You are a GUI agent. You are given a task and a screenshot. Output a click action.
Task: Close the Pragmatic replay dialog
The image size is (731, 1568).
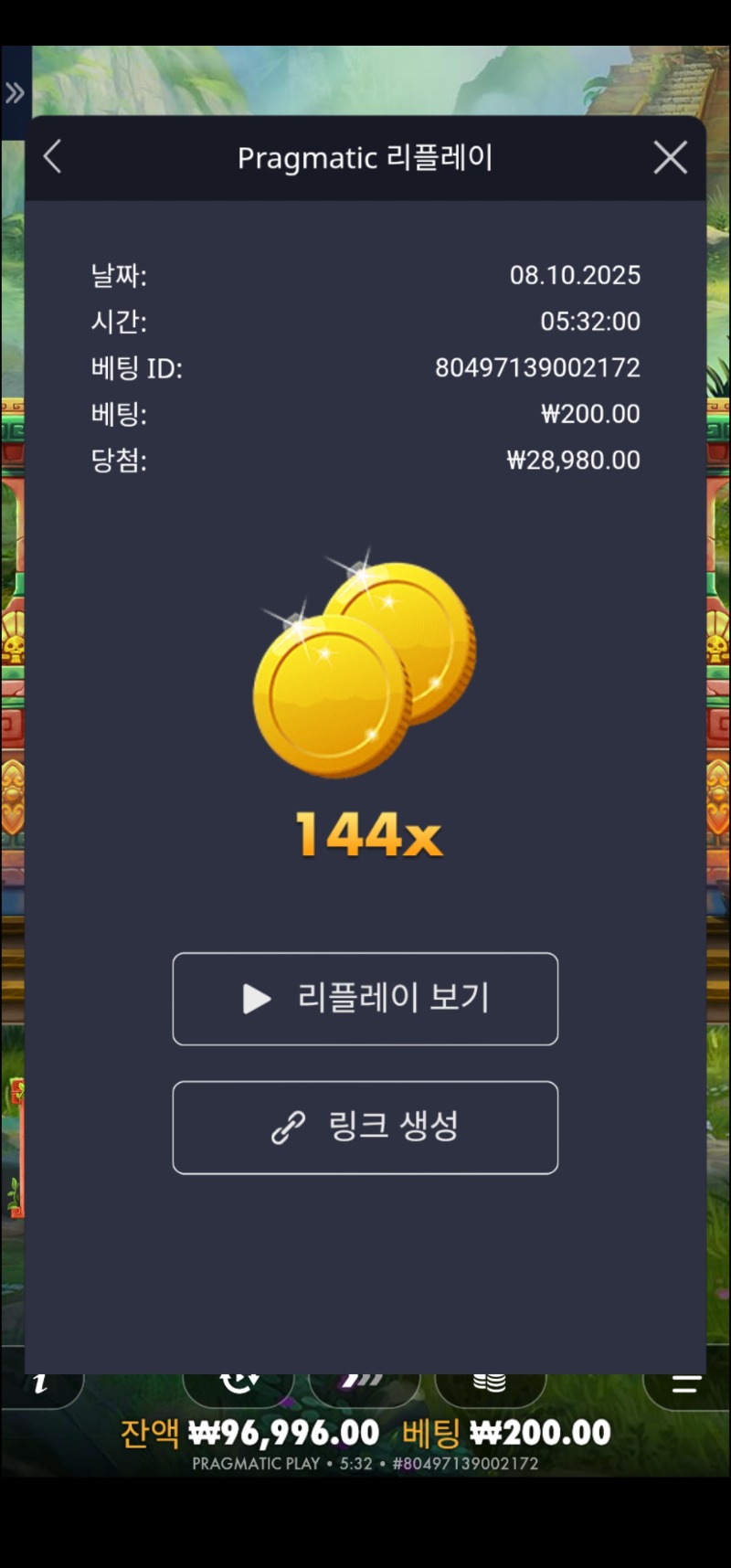coord(670,158)
